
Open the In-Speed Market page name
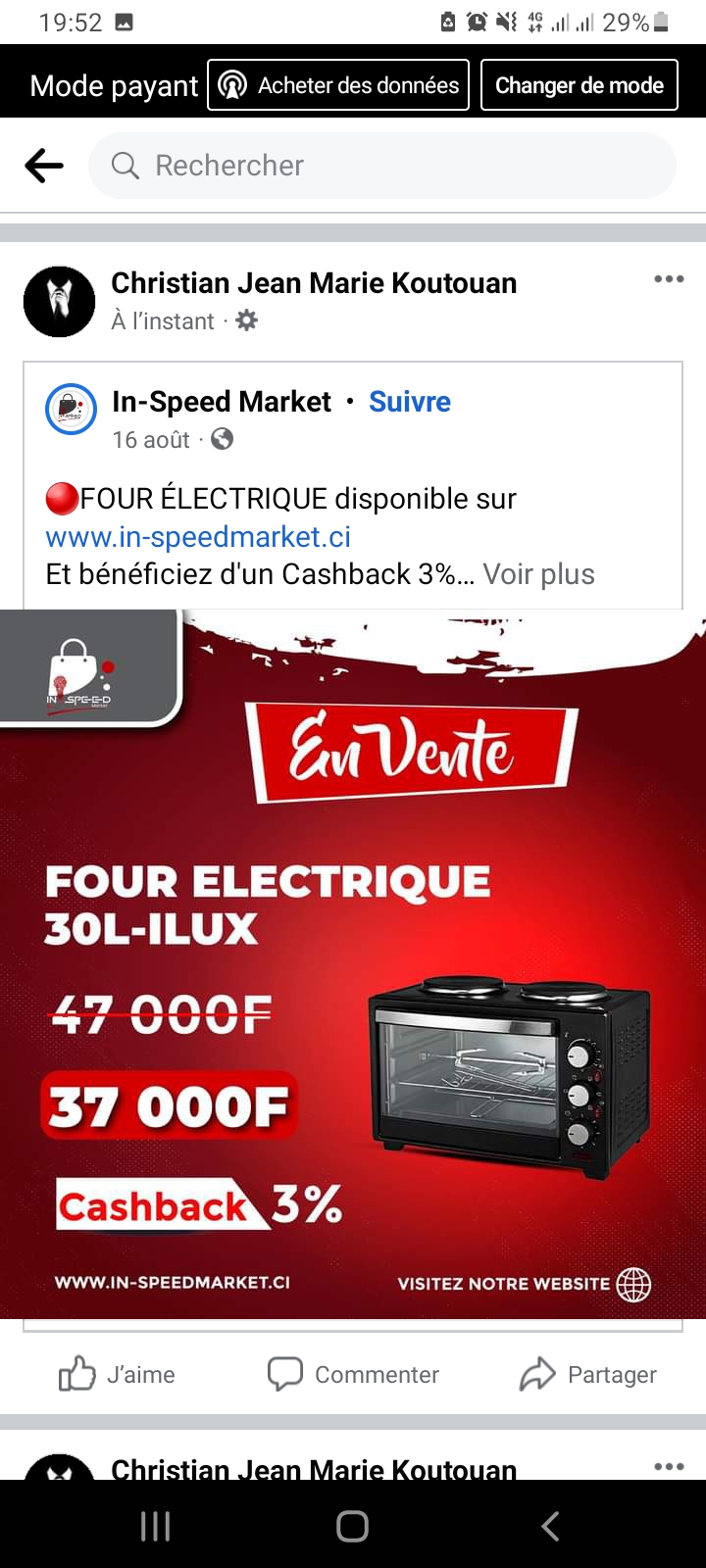(x=222, y=402)
